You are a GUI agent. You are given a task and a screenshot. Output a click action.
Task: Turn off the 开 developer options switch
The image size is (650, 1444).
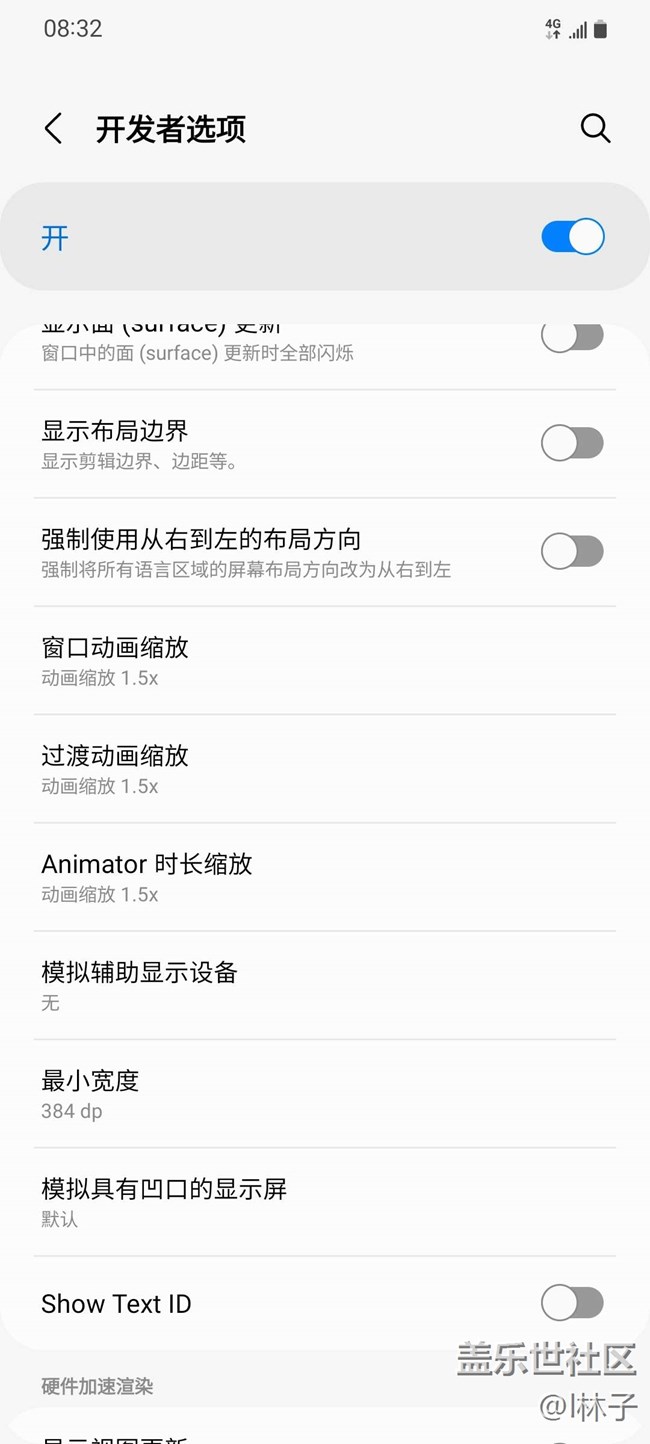[572, 237]
